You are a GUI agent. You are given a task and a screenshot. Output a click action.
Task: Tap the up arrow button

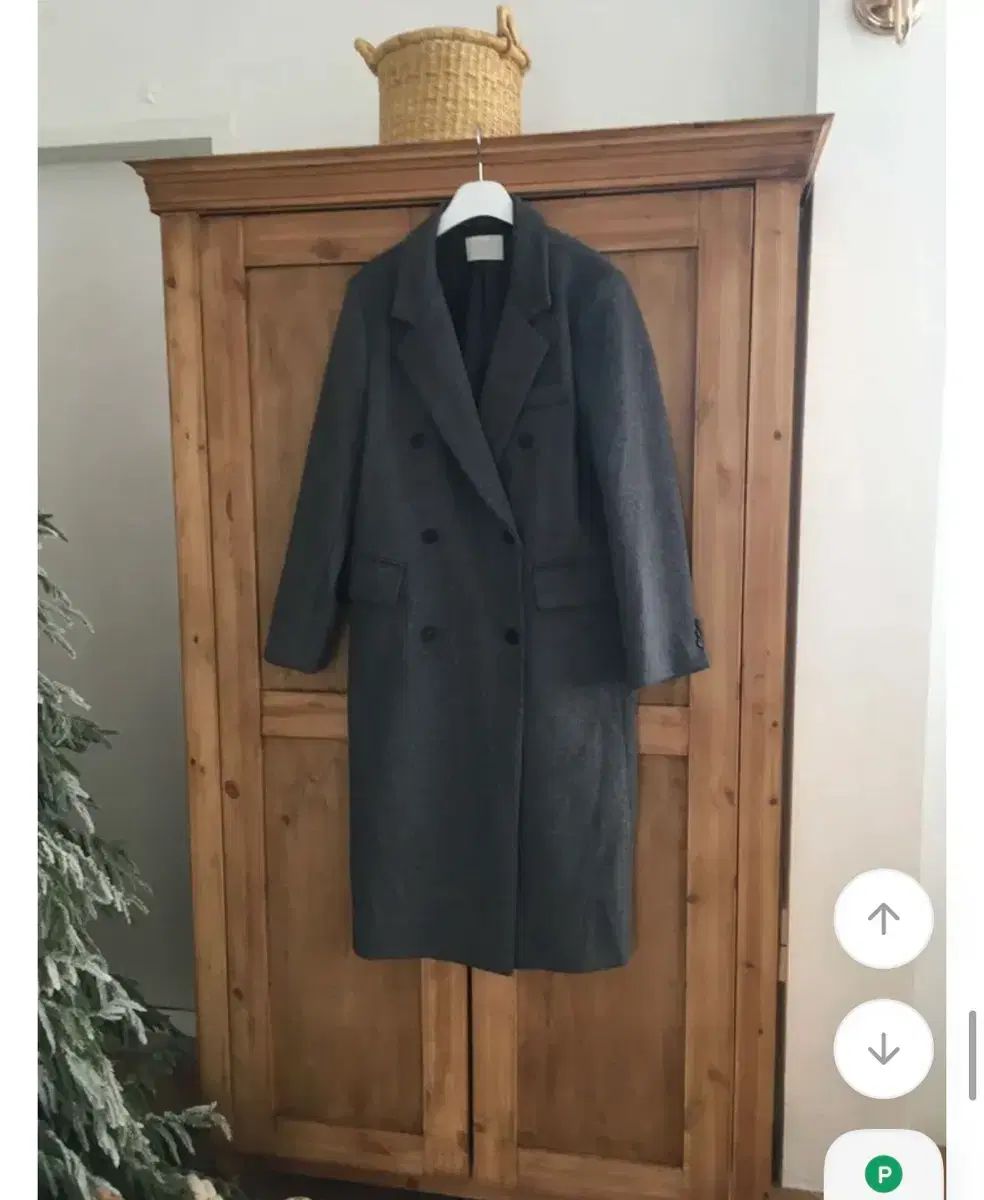pyautogui.click(x=883, y=919)
